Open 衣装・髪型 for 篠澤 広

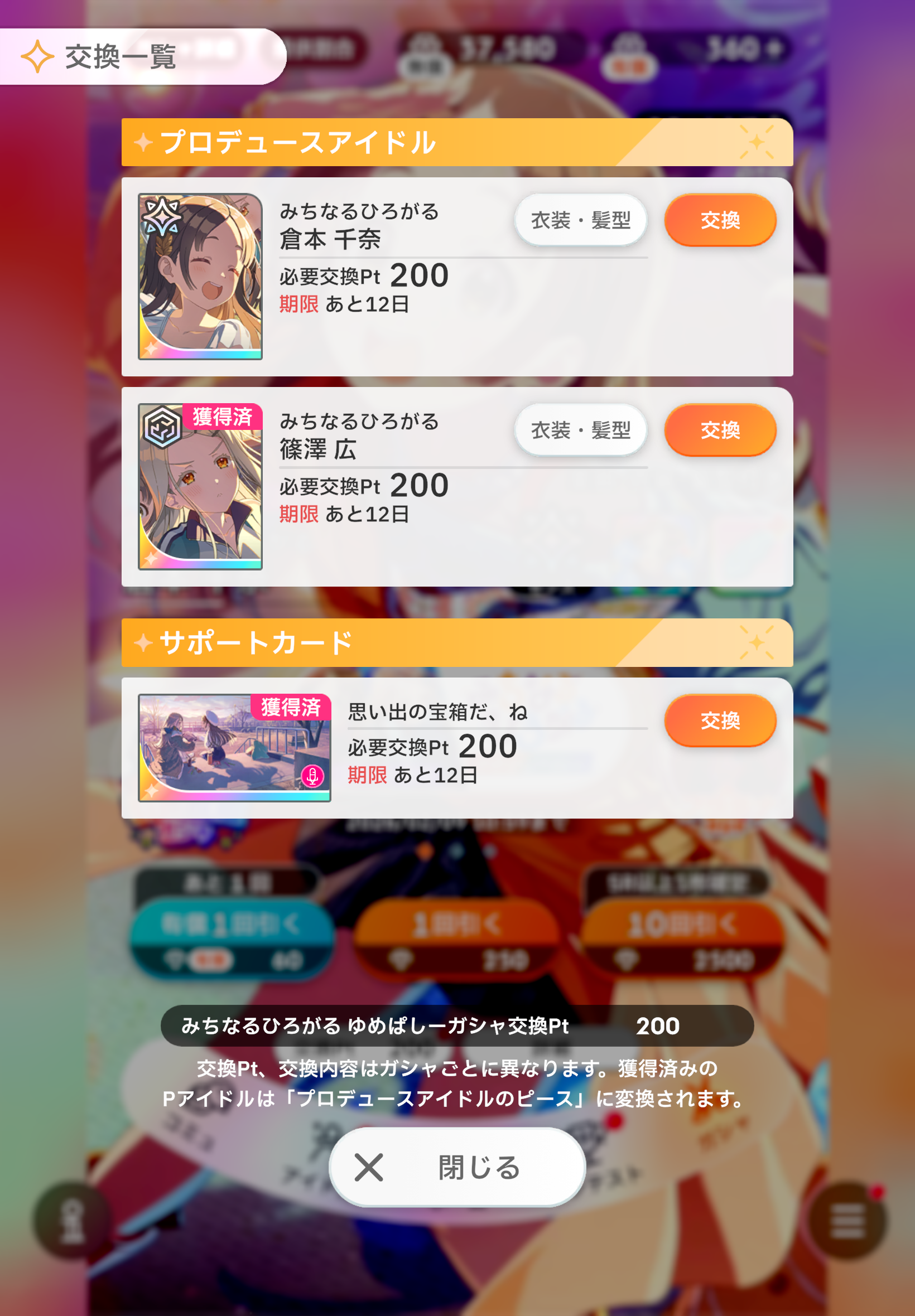[x=580, y=430]
